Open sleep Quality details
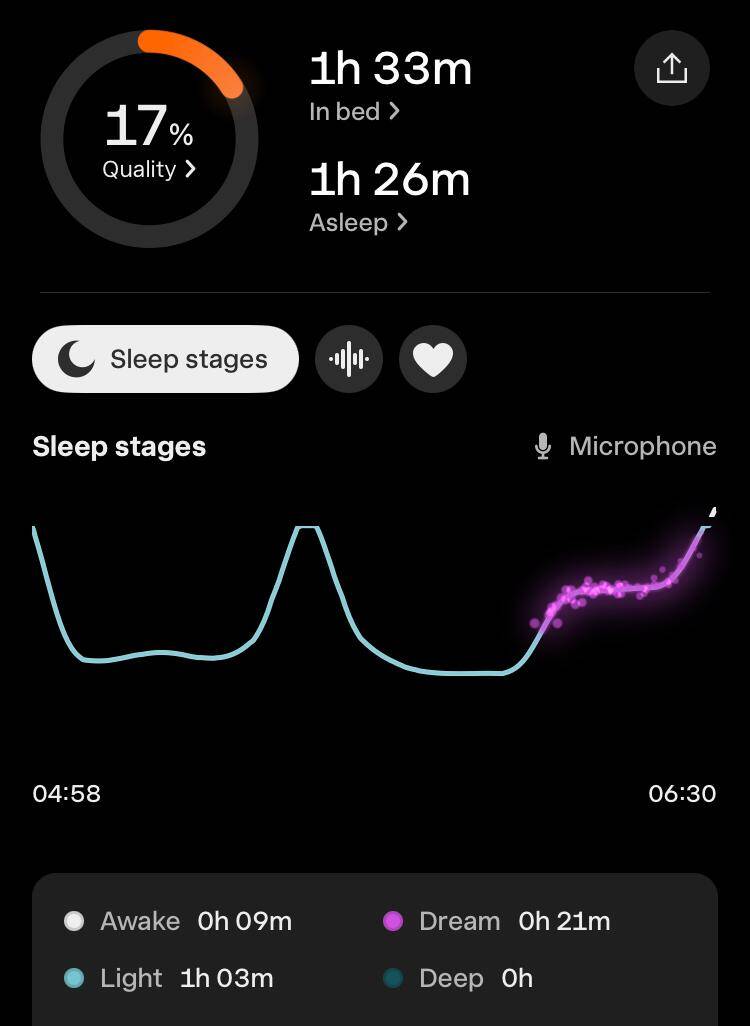Screen dimensions: 750x1026 coord(149,169)
